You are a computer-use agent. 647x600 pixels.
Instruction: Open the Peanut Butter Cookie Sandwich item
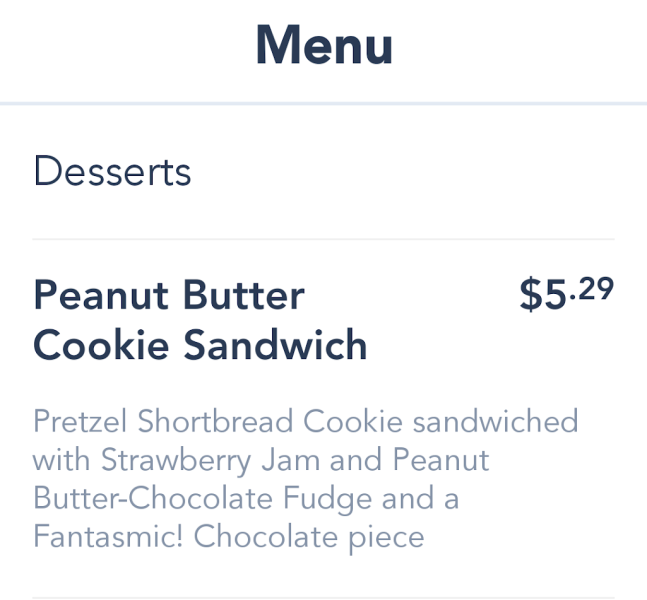click(x=200, y=321)
